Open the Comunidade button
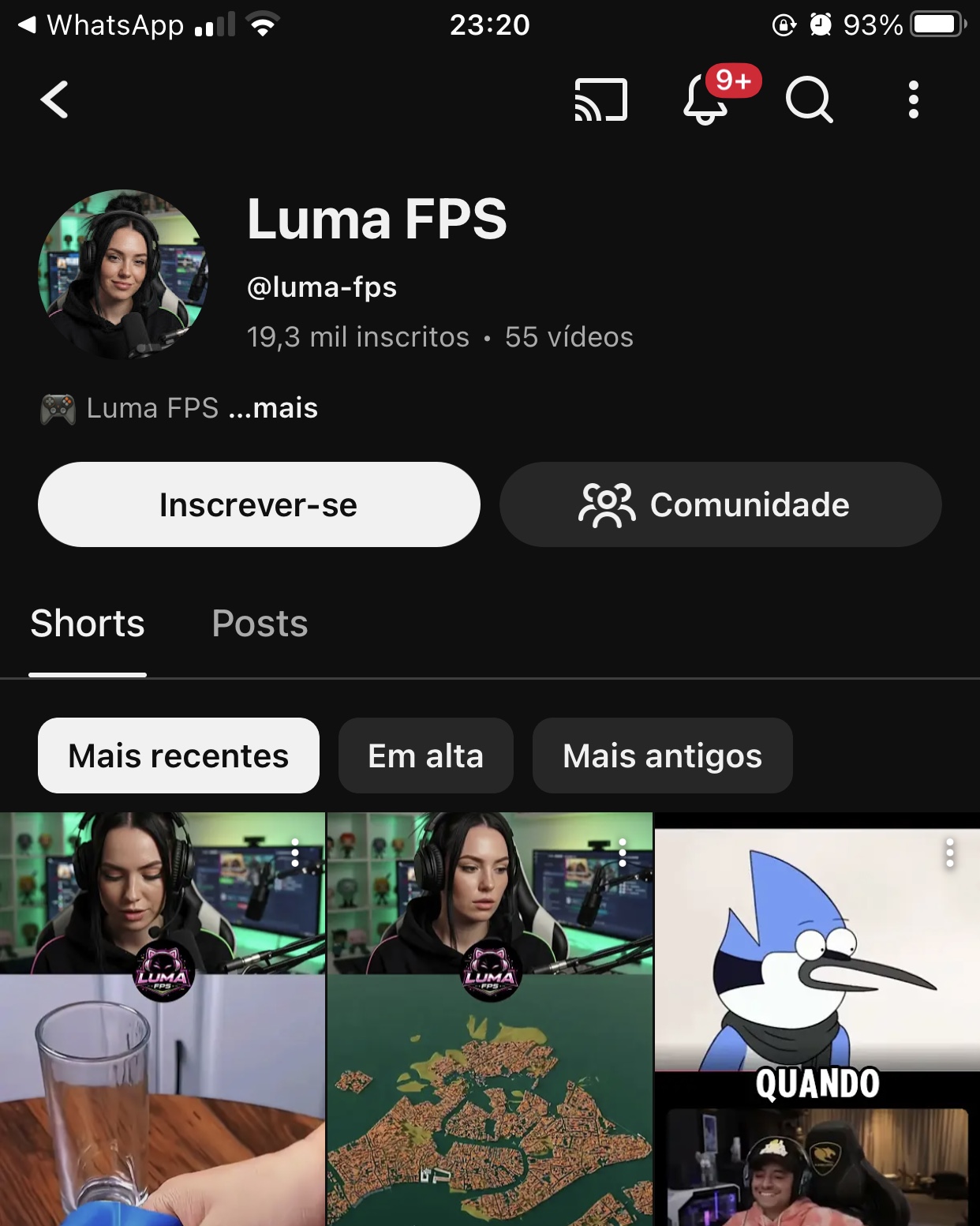 click(x=720, y=504)
